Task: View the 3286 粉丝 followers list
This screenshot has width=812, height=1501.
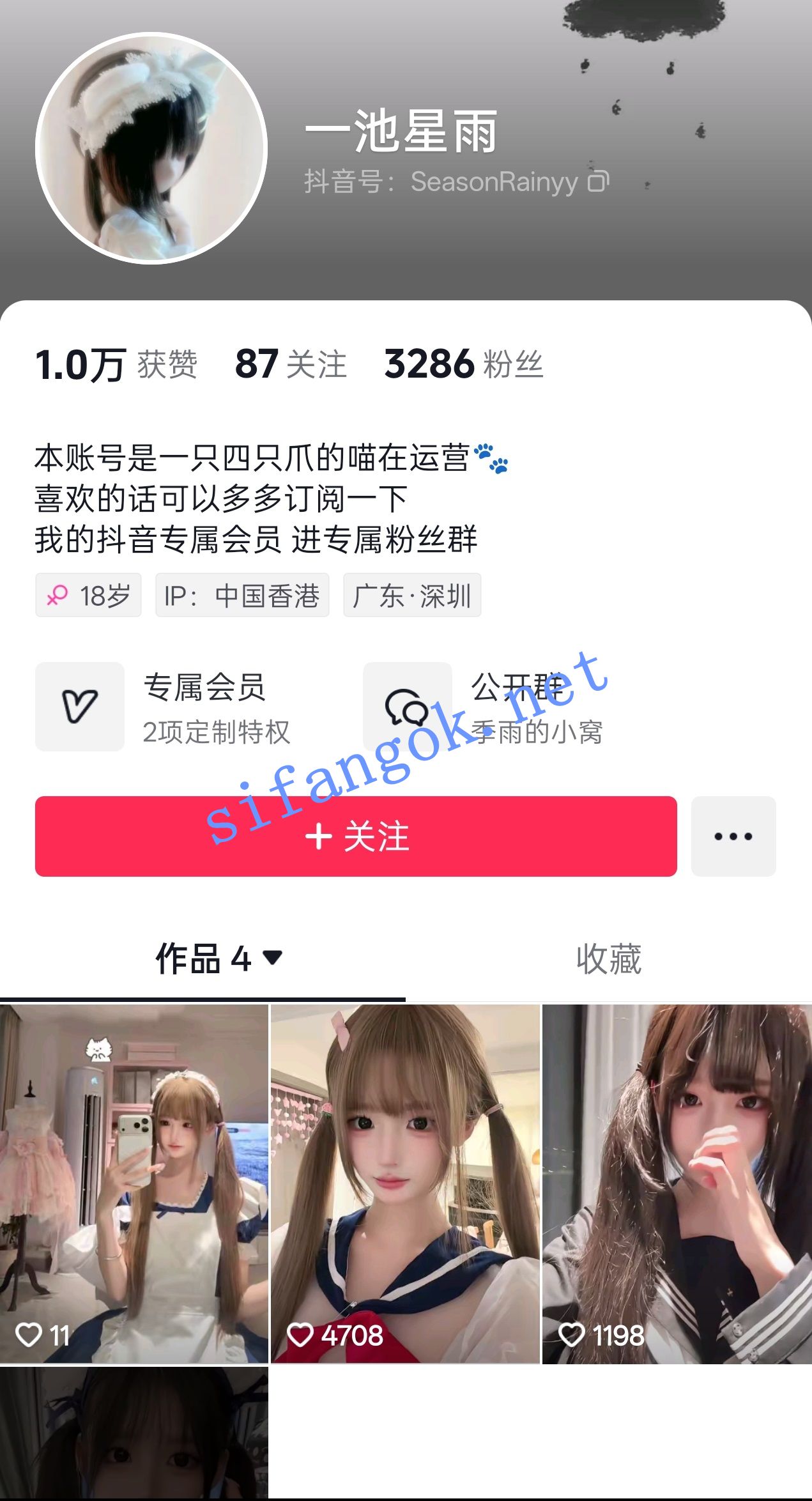Action: 463,364
